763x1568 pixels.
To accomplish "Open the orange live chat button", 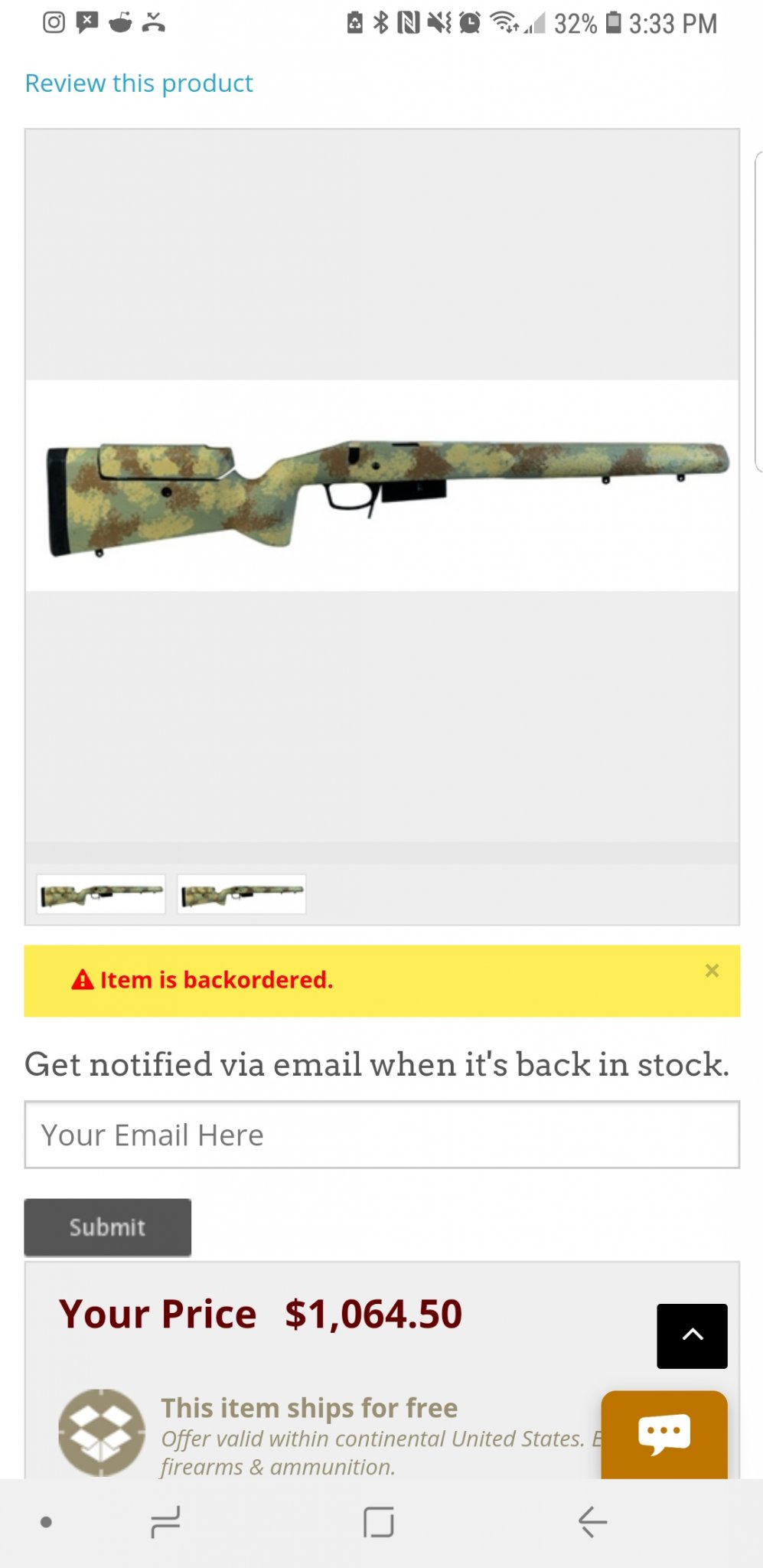I will pyautogui.click(x=664, y=1435).
